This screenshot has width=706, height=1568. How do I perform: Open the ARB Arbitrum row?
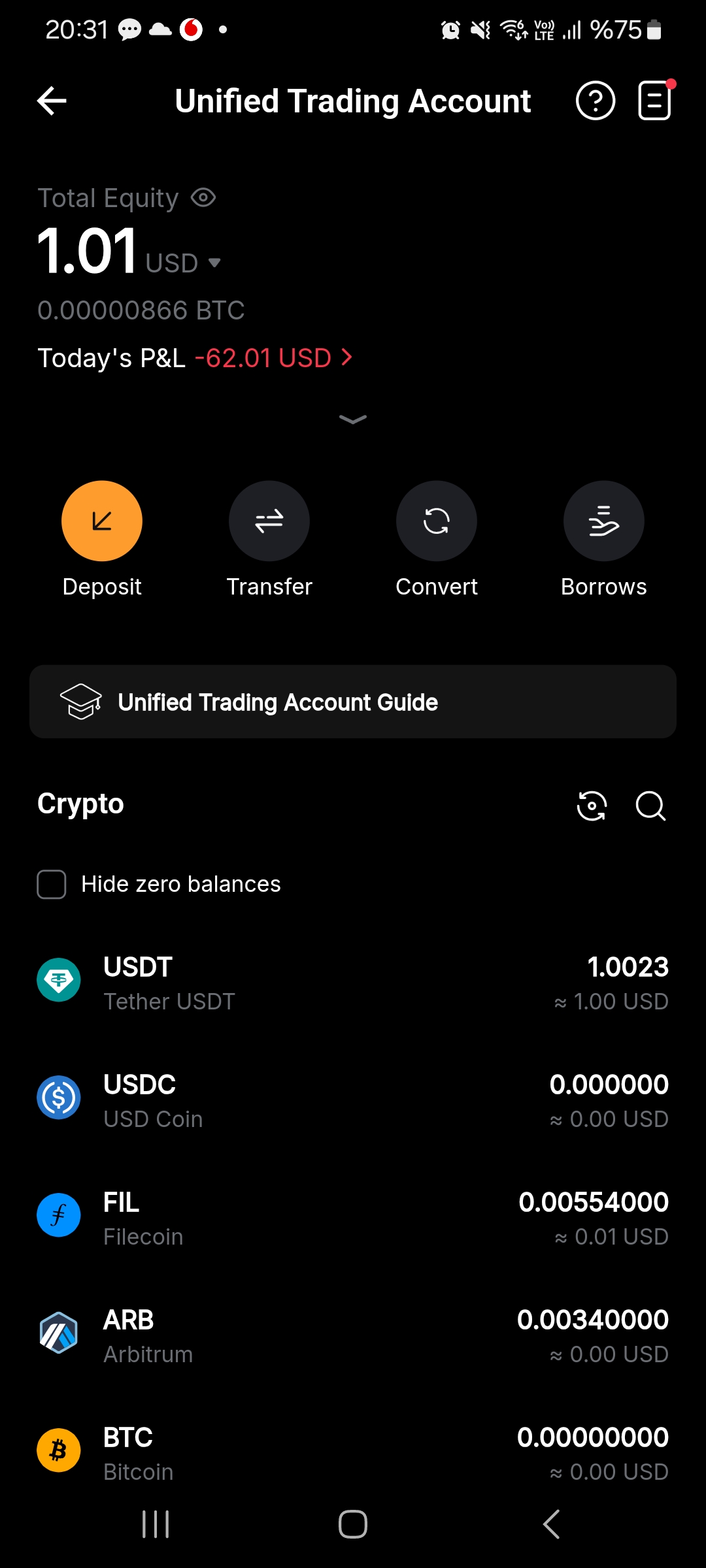click(353, 1336)
